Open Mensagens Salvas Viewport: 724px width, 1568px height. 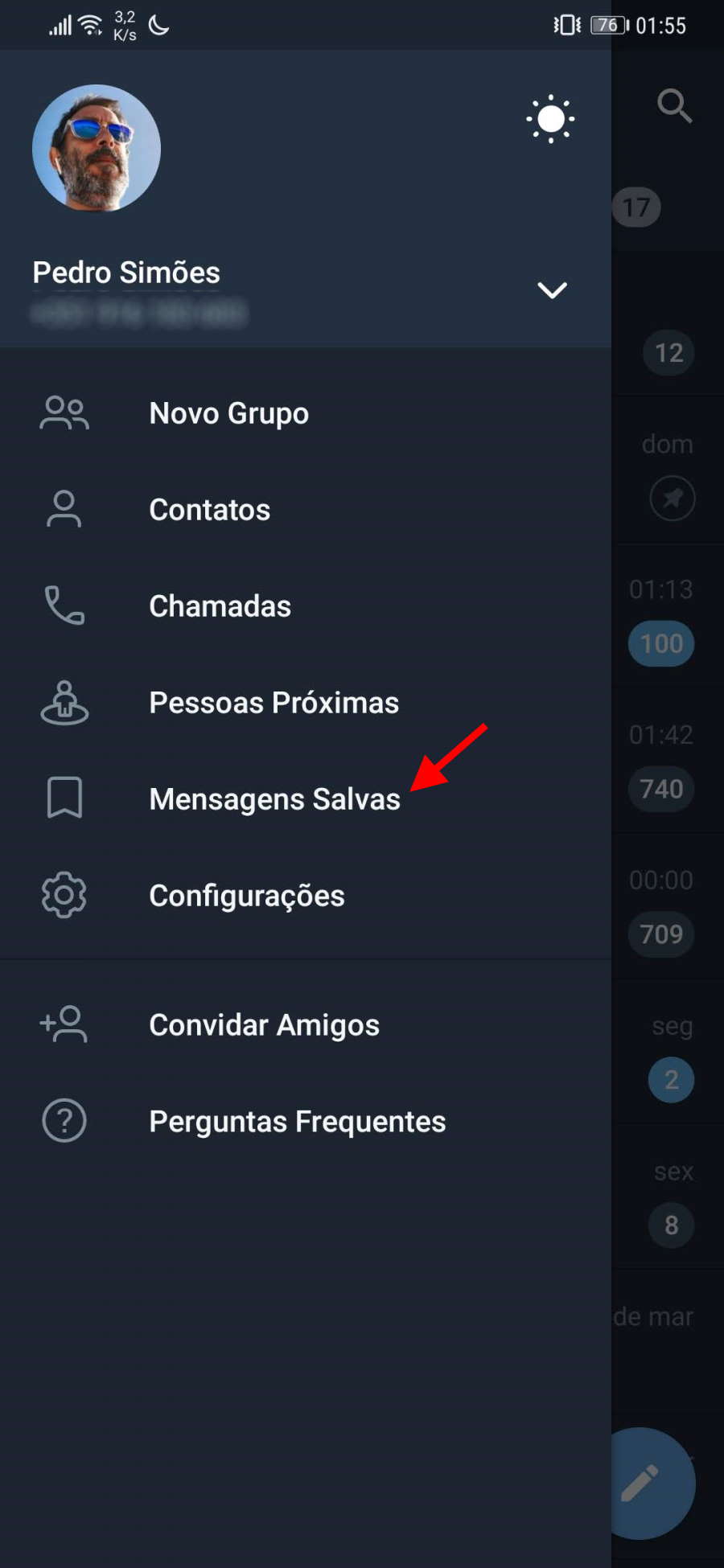[306, 799]
